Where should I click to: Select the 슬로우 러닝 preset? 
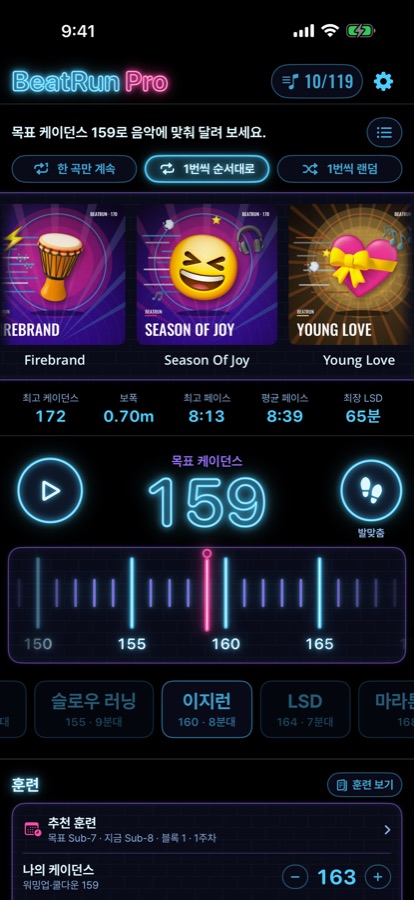point(94,709)
